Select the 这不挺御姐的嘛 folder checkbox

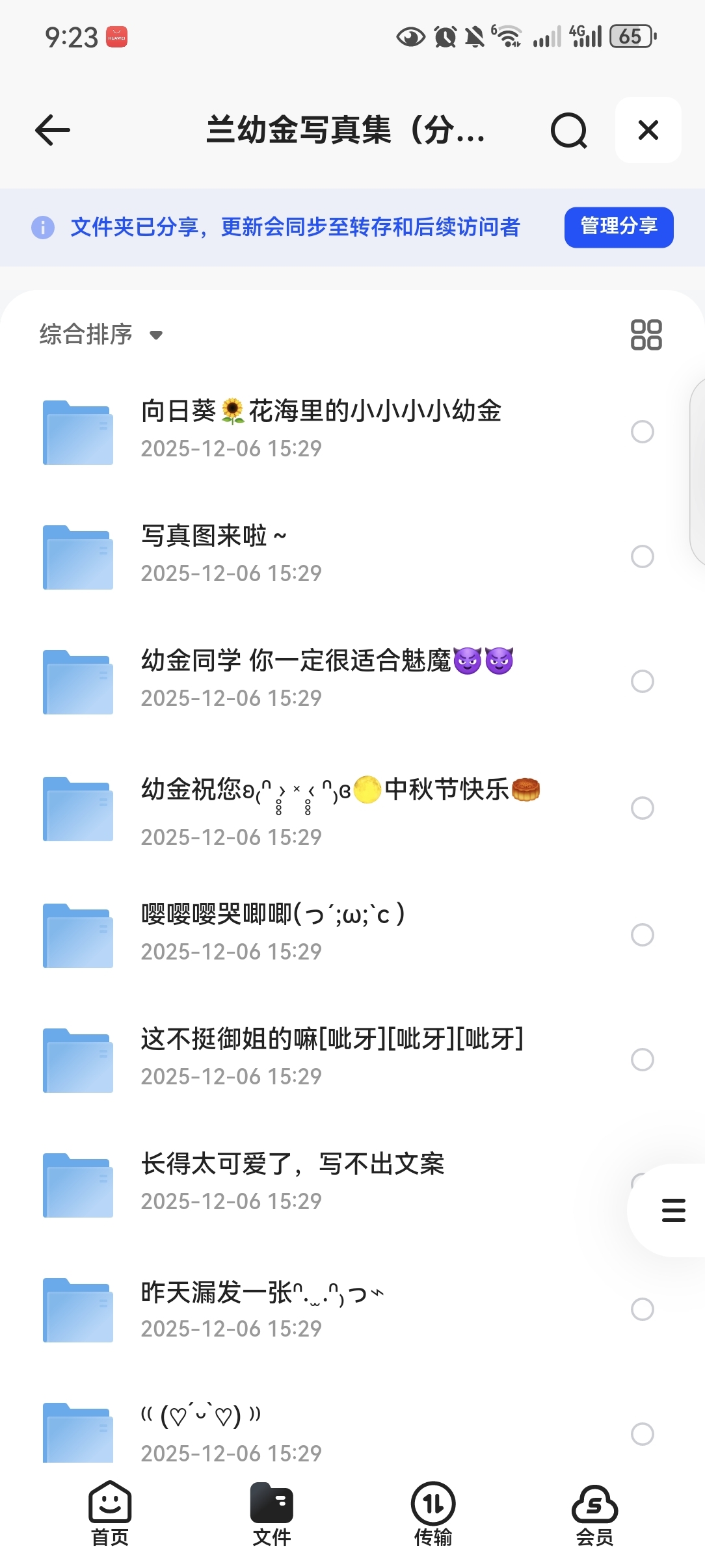pos(642,1060)
